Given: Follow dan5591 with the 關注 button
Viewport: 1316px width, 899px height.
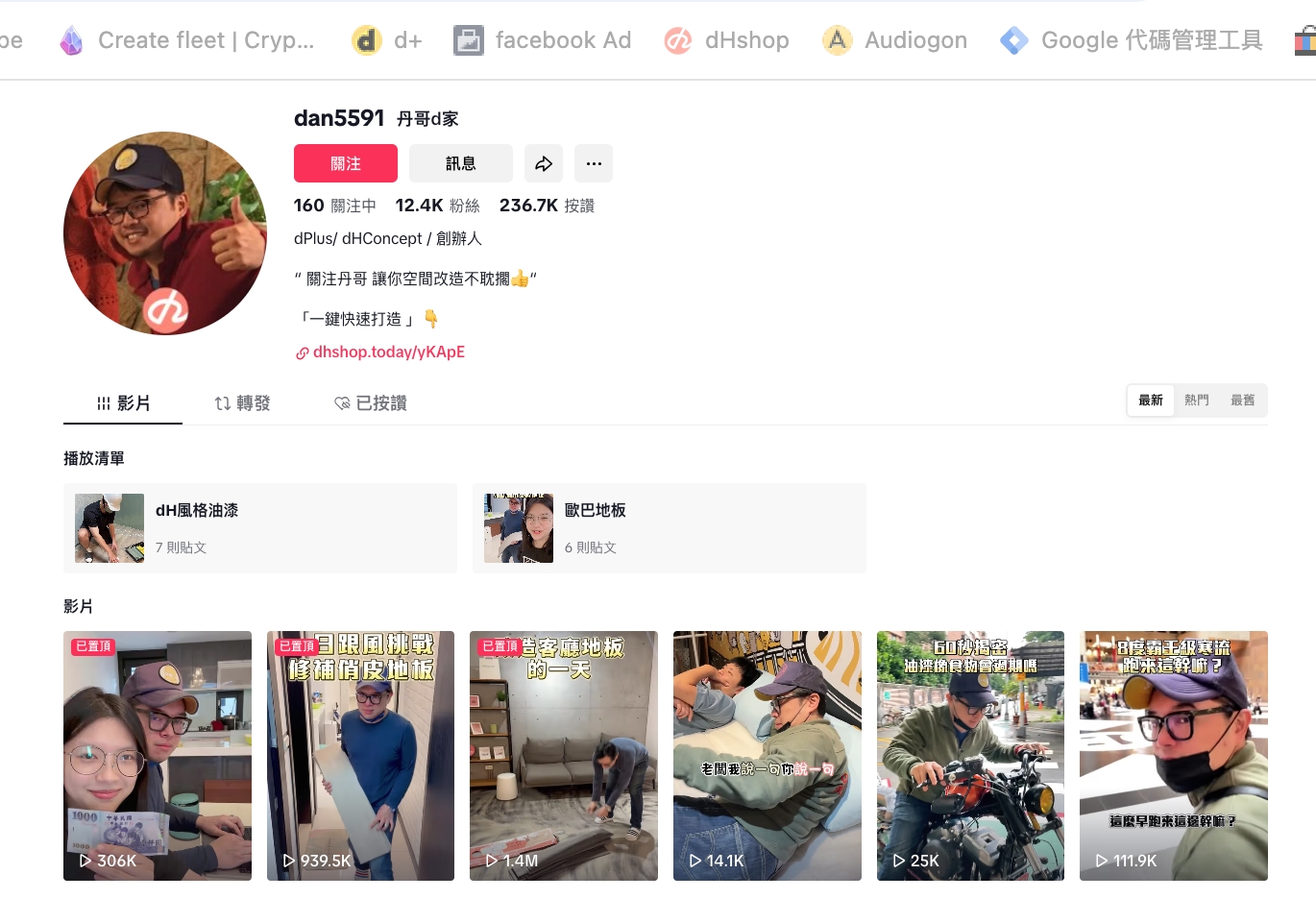Looking at the screenshot, I should [x=345, y=163].
